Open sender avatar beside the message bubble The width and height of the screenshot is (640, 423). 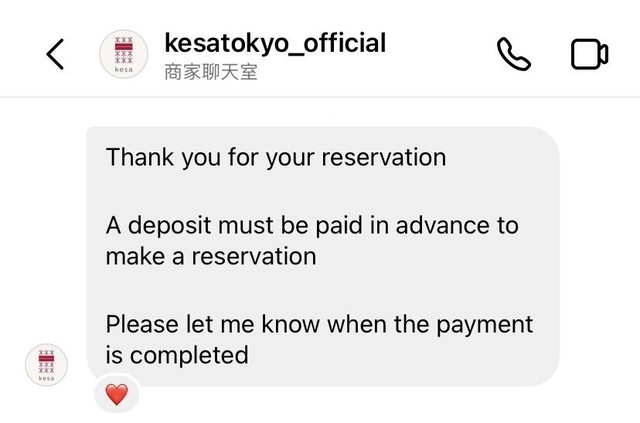coord(46,365)
